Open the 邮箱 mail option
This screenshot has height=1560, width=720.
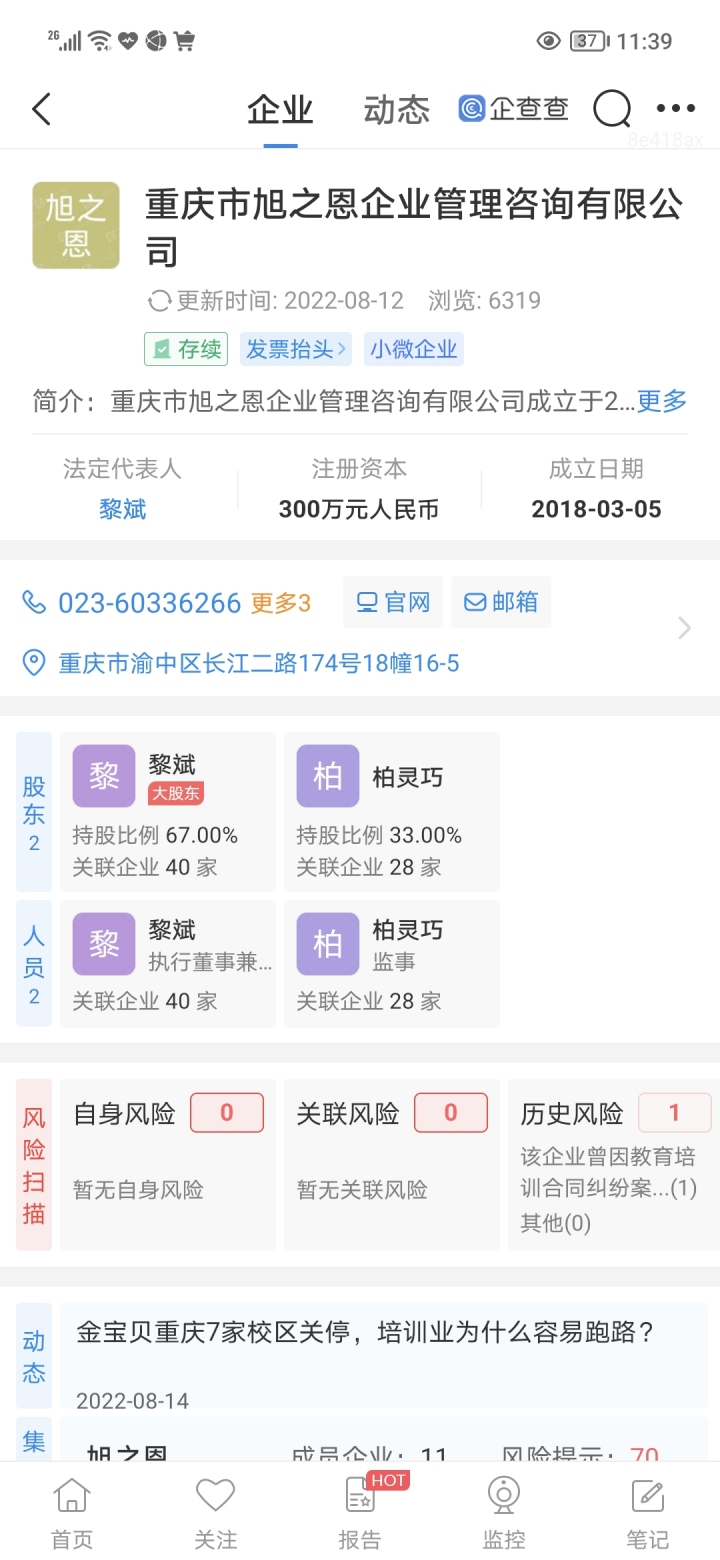coord(501,602)
